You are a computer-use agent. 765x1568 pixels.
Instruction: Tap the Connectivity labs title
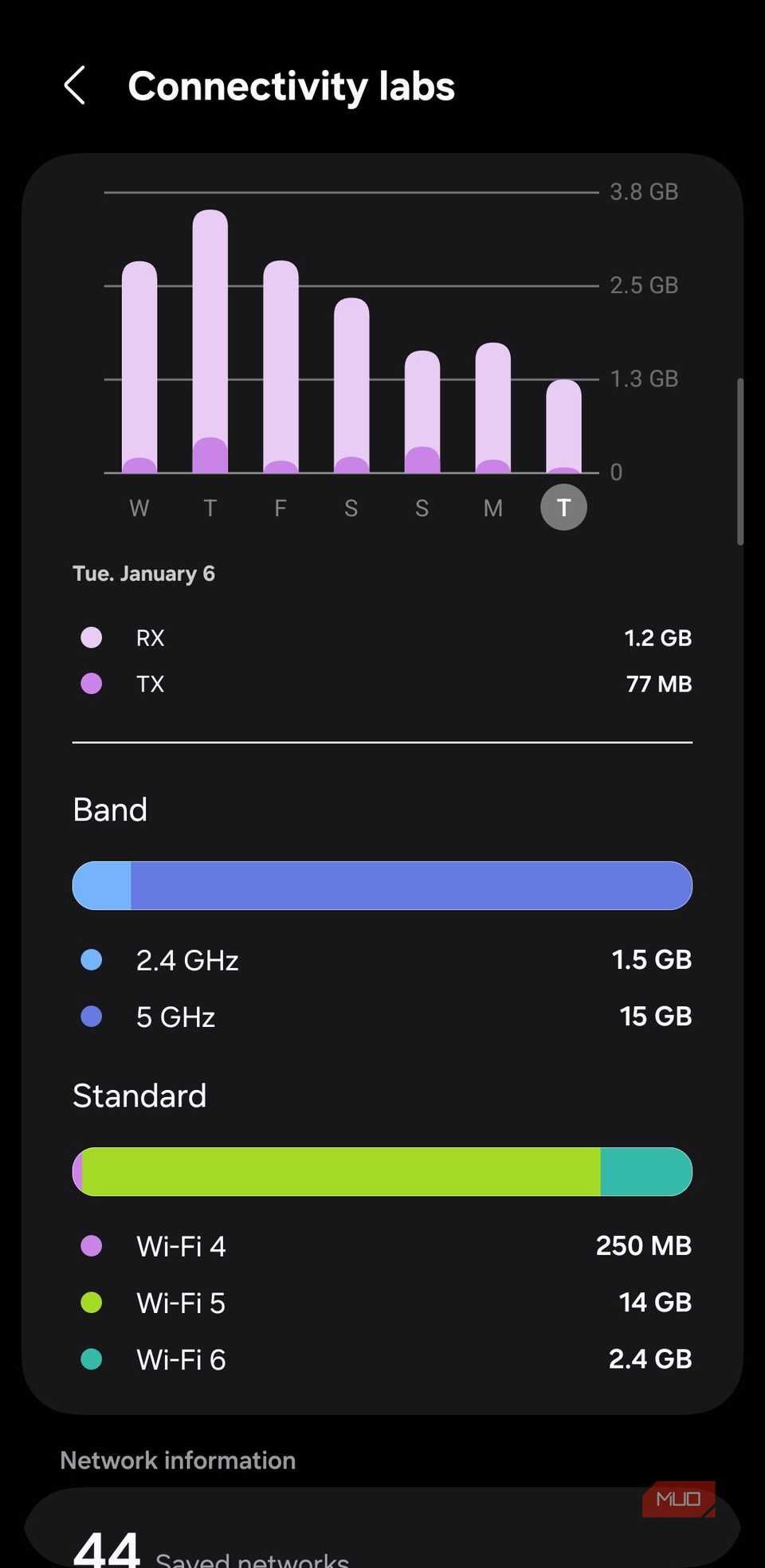[x=292, y=86]
